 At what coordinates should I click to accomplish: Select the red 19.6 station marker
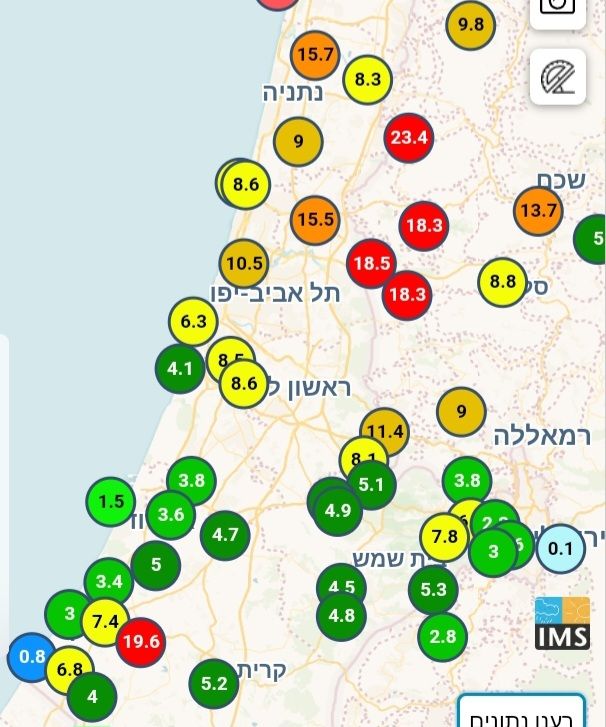pos(140,642)
